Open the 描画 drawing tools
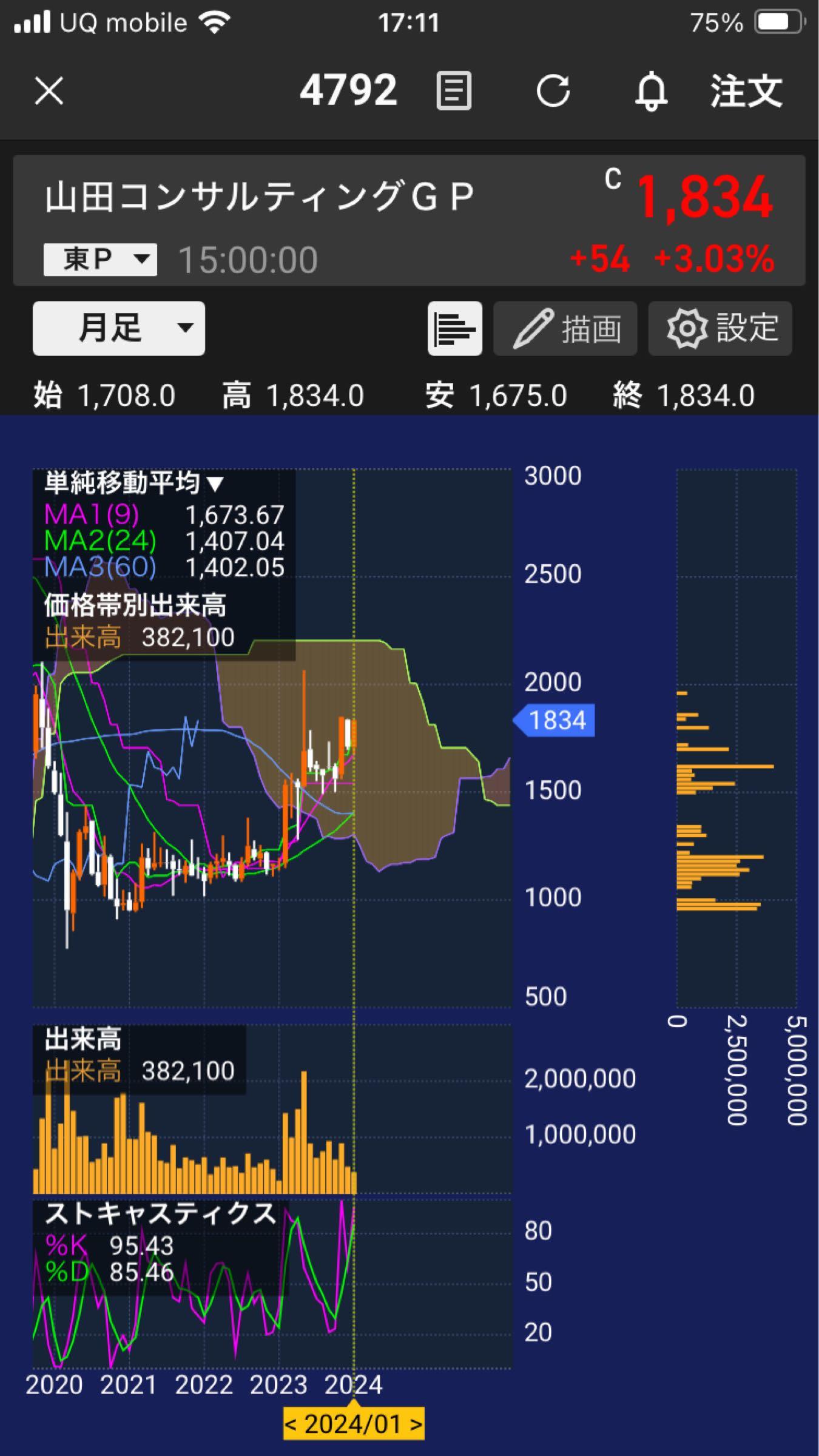This screenshot has width=819, height=1456. [x=565, y=328]
